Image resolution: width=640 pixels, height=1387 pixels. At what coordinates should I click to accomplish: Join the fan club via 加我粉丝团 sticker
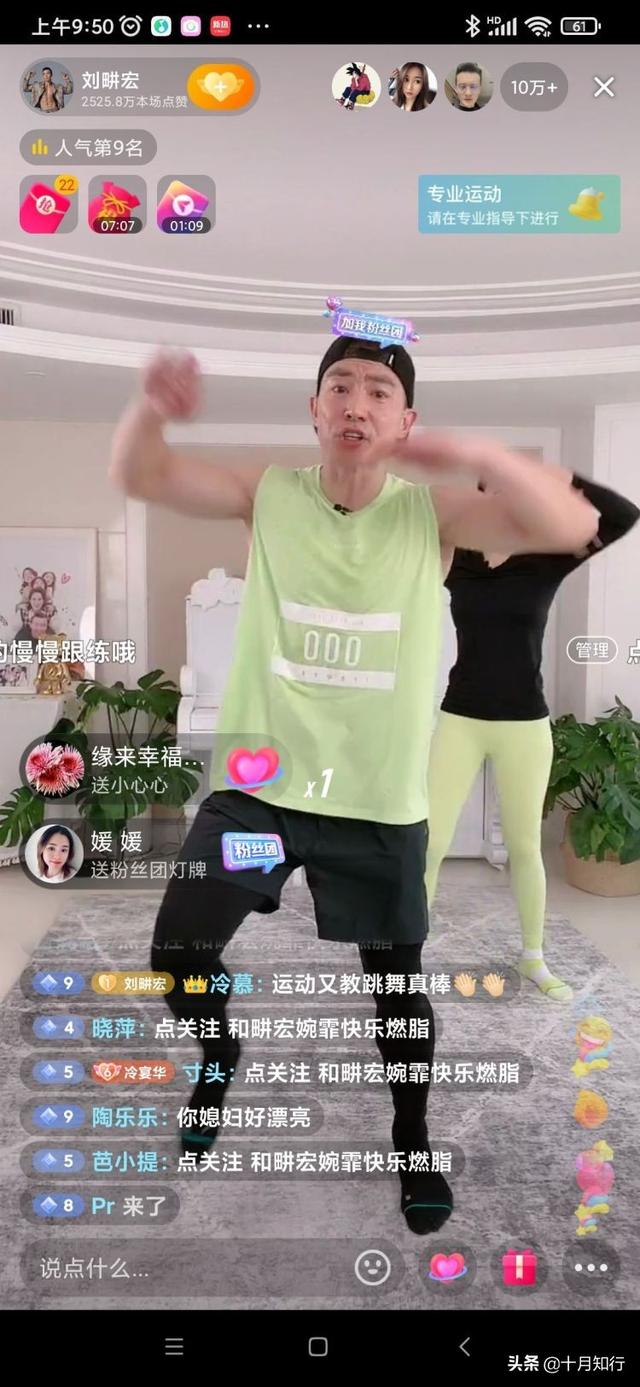point(371,322)
